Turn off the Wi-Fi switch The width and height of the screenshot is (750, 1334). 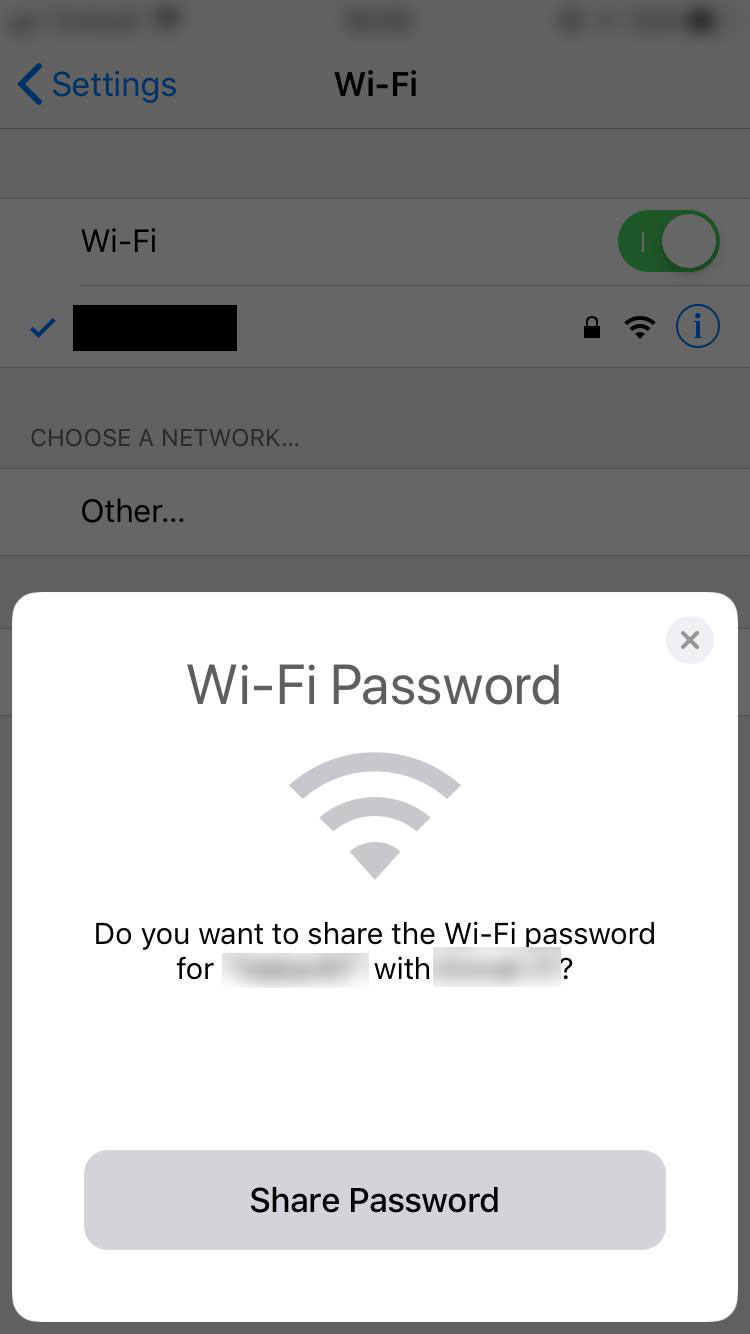tap(669, 241)
